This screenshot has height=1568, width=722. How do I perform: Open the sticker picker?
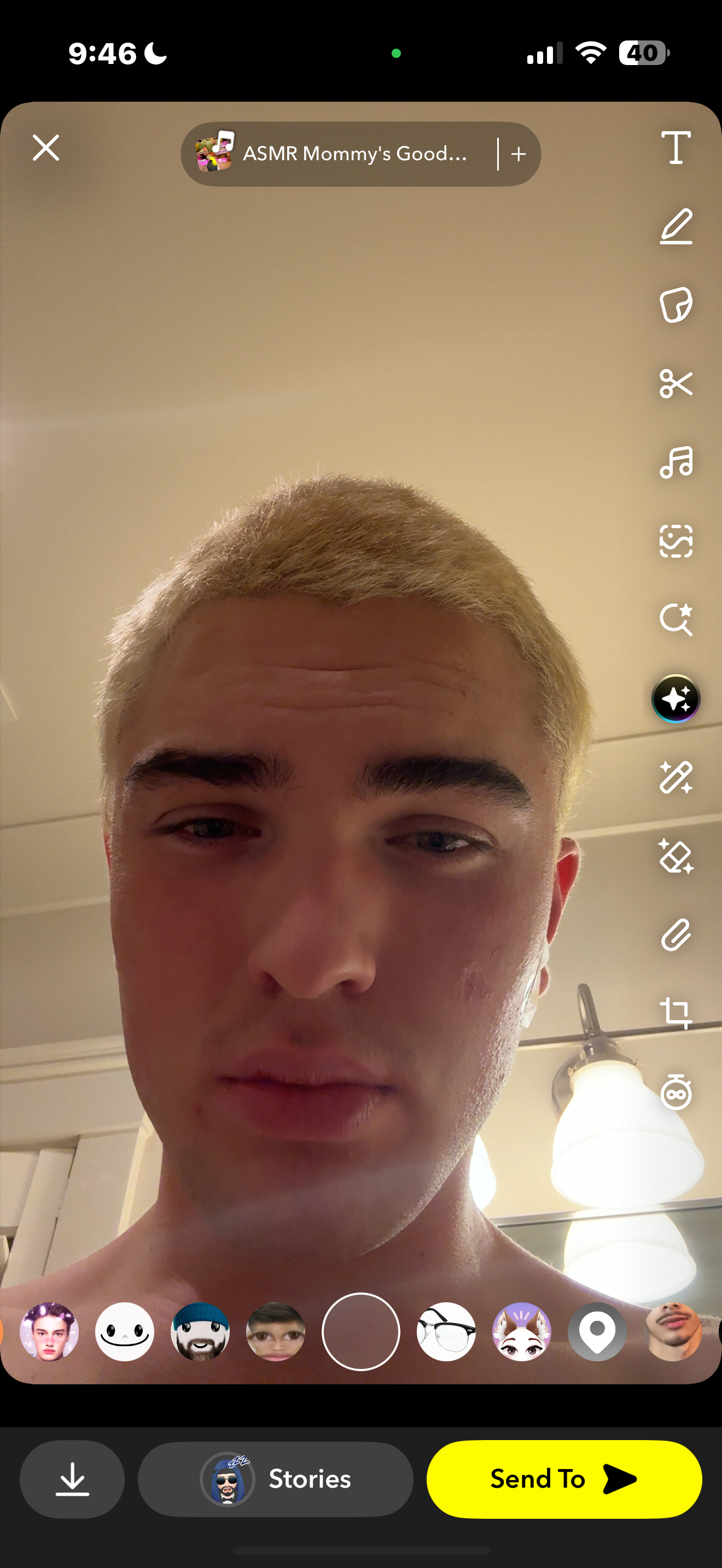pos(676,305)
